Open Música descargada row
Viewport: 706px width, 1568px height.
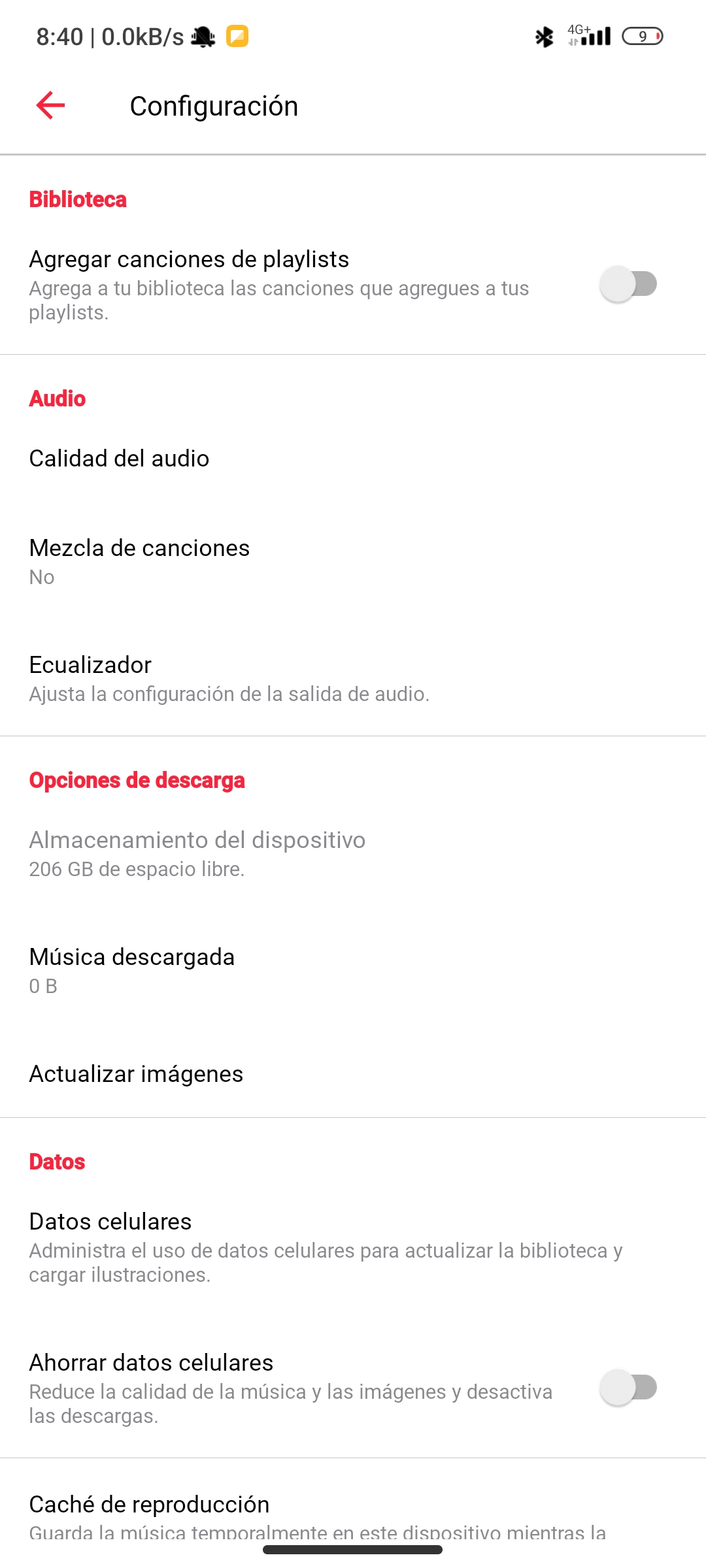131,970
